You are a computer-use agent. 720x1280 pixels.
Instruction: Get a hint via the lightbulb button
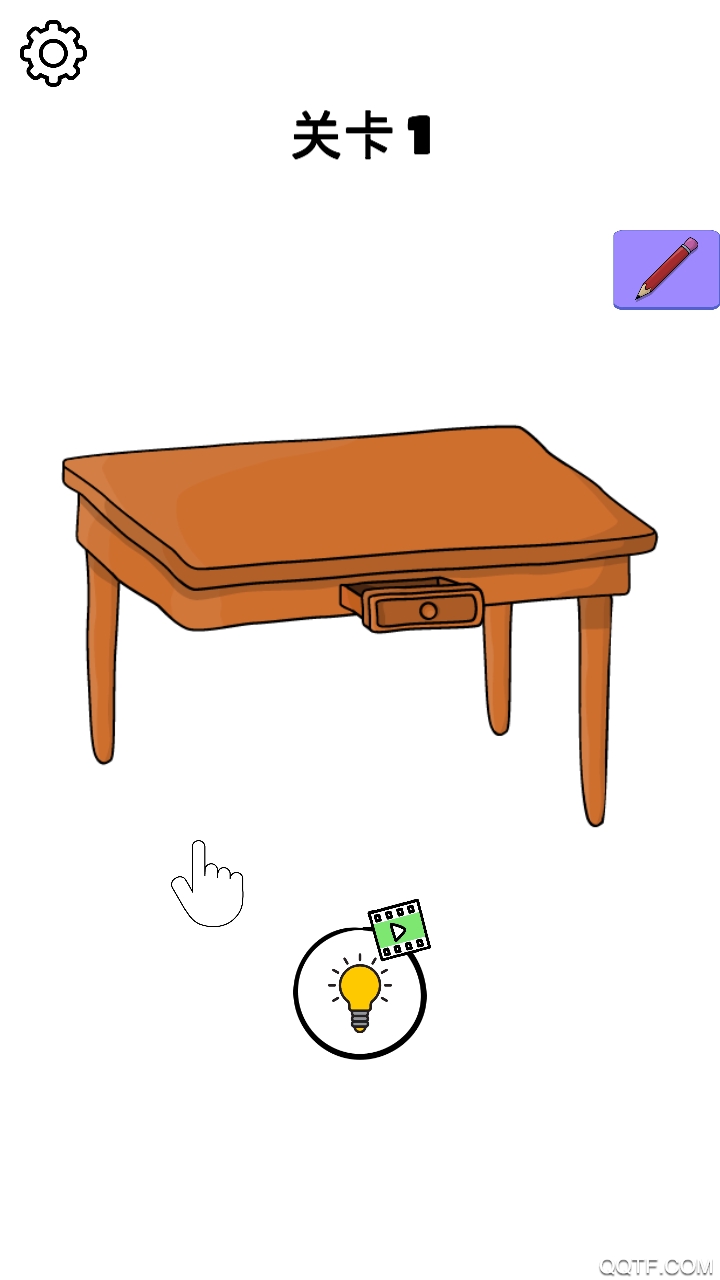point(360,992)
